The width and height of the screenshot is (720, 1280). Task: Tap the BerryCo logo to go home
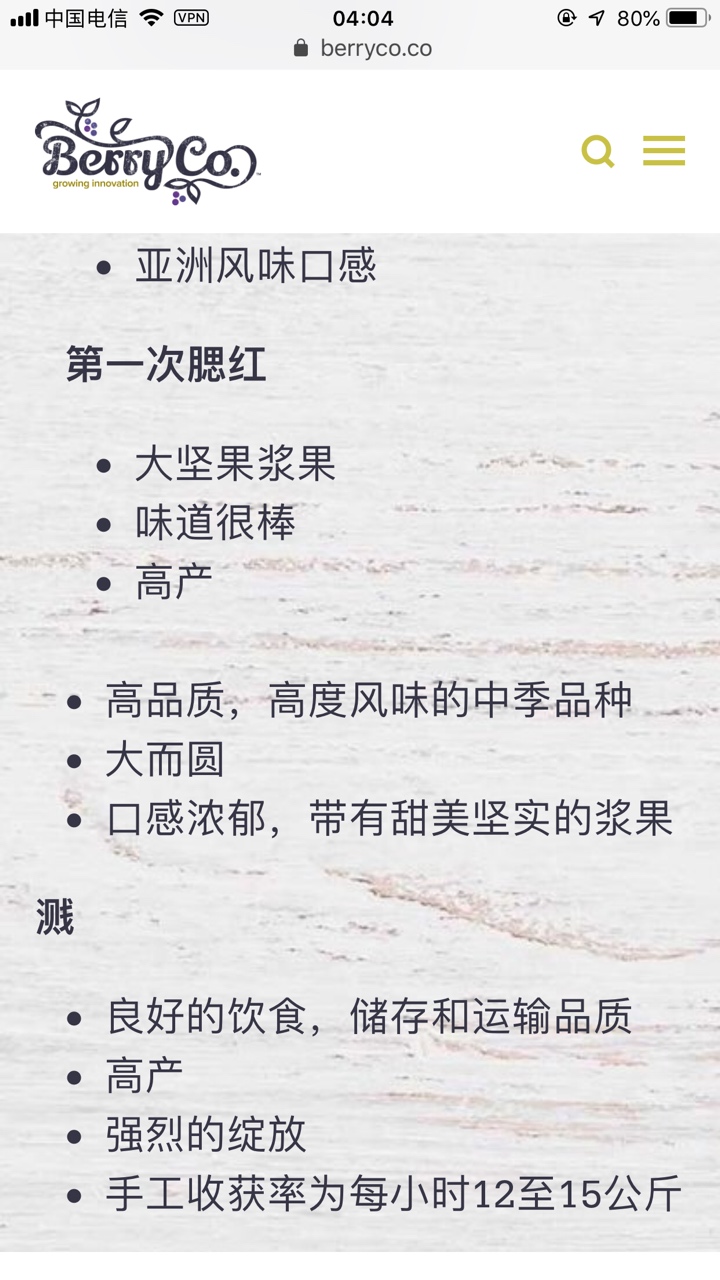click(146, 151)
